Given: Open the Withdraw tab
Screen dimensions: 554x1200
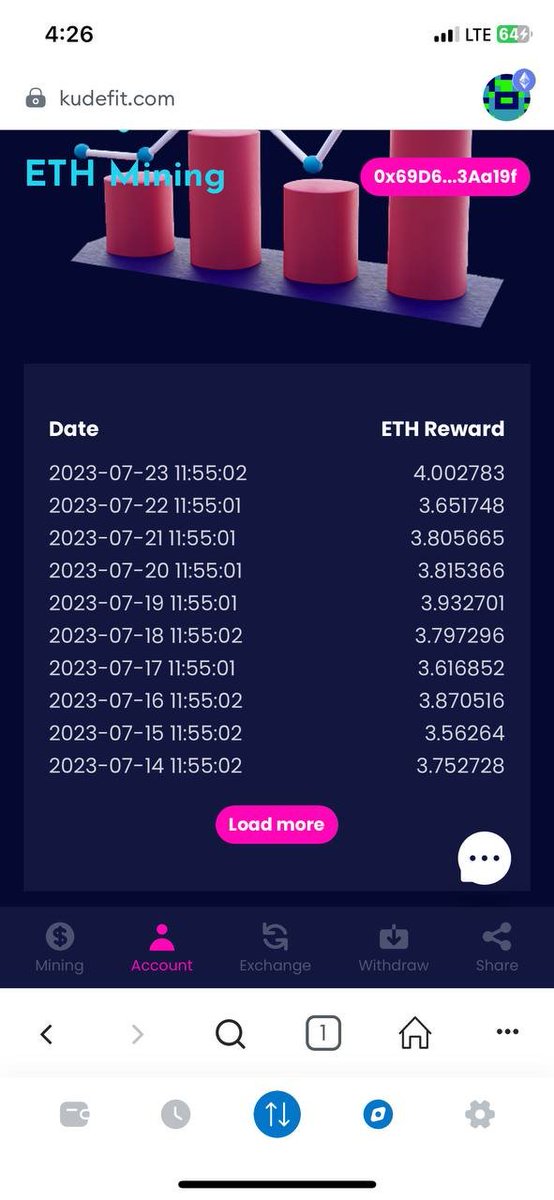Looking at the screenshot, I should [394, 948].
